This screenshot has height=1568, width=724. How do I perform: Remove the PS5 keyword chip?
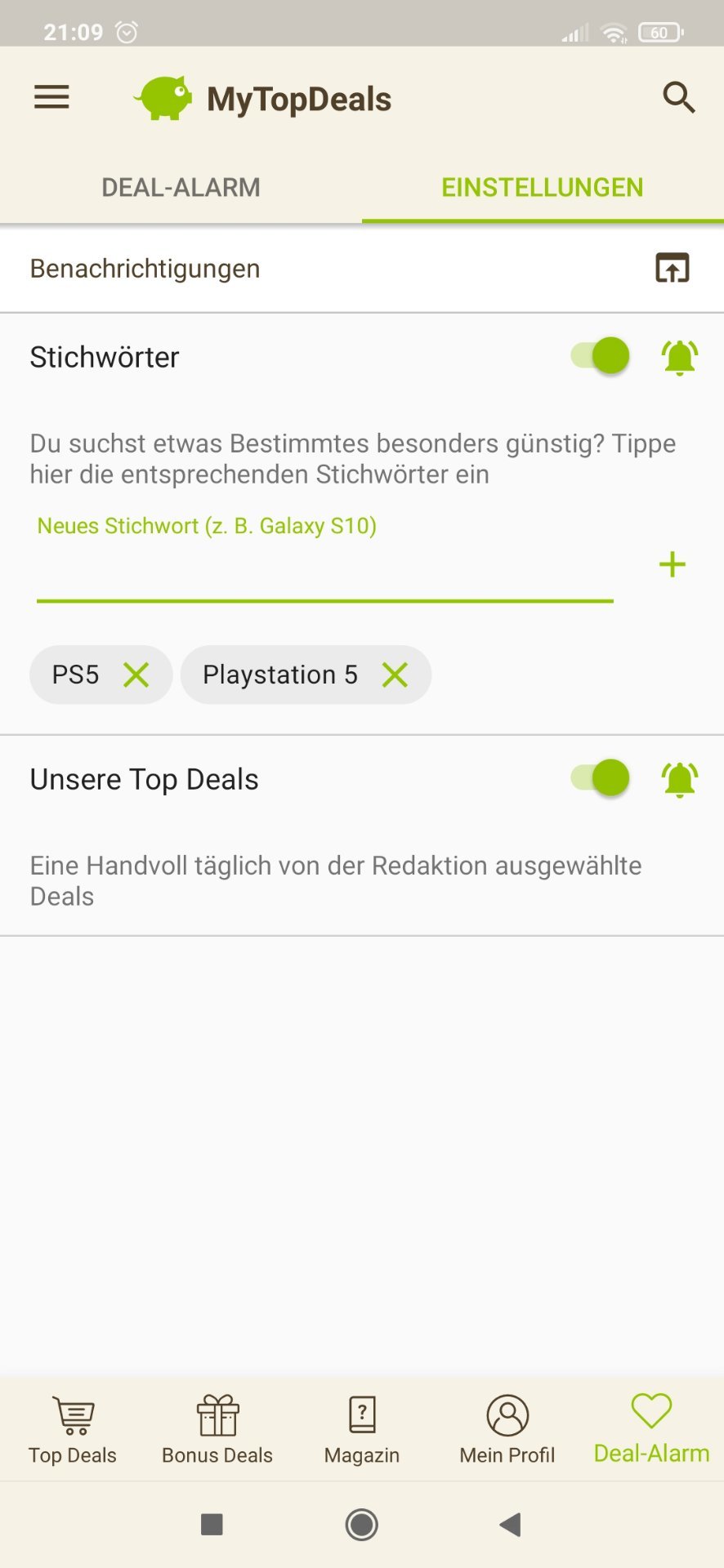click(x=136, y=675)
